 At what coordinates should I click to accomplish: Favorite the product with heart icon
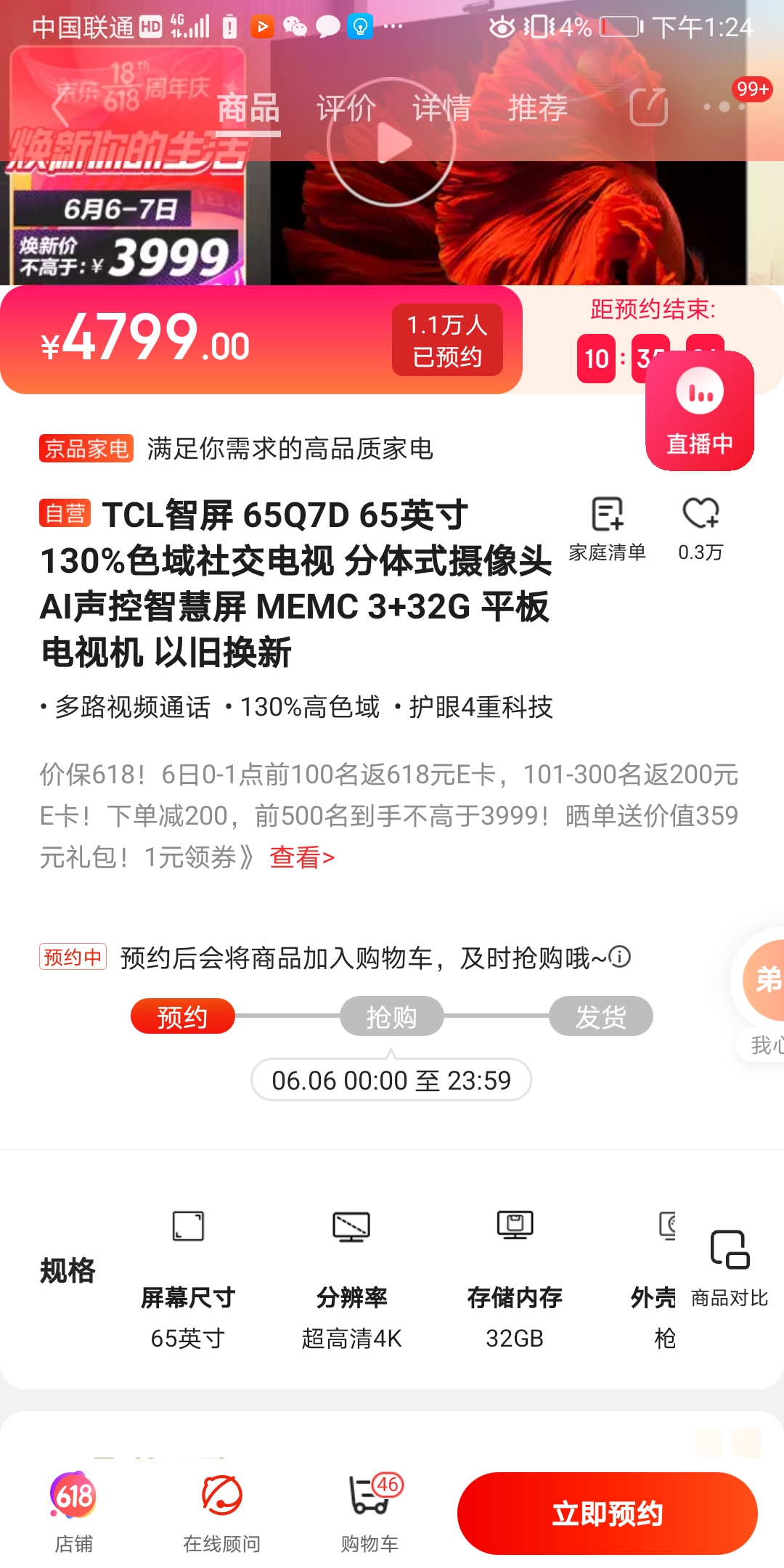tap(701, 529)
